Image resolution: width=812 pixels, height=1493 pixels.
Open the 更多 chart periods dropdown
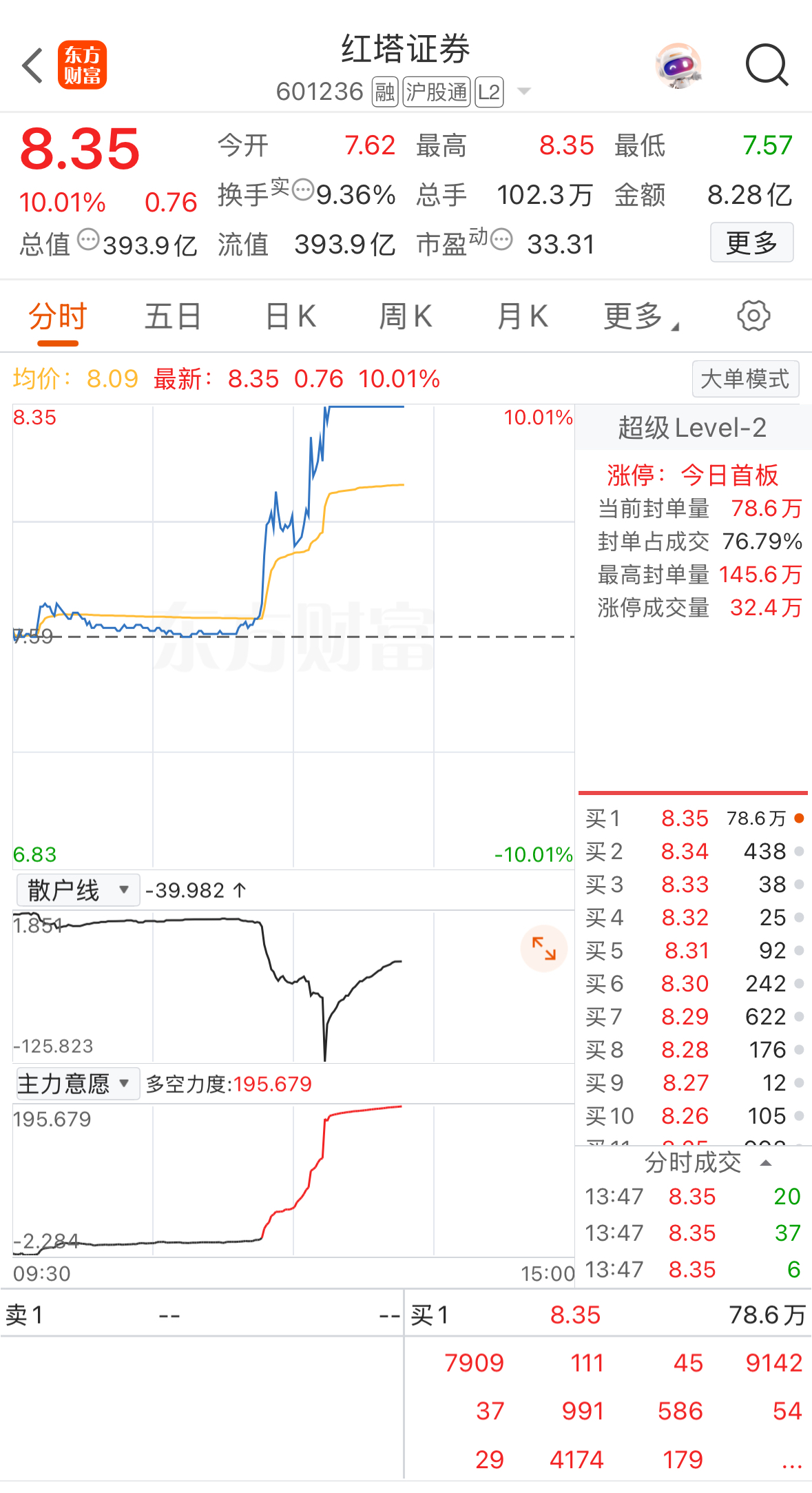641,317
